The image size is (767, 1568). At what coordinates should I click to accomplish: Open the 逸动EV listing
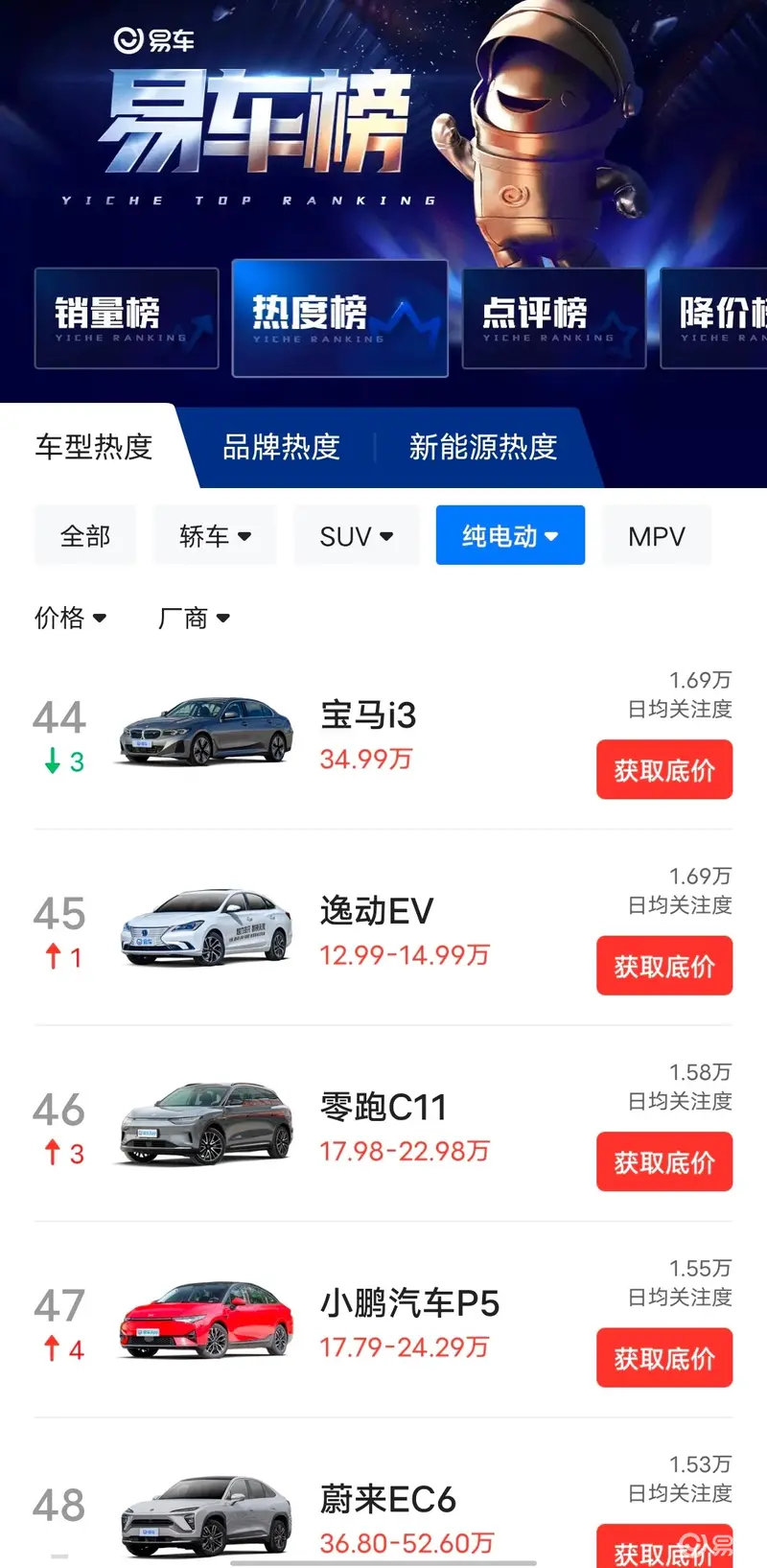pos(376,911)
